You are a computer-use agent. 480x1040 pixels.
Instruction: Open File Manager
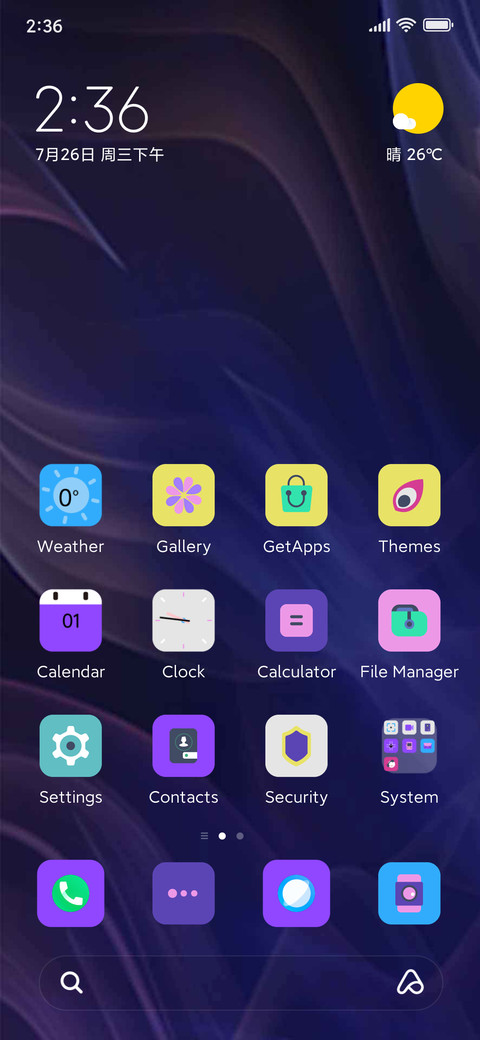pyautogui.click(x=409, y=620)
